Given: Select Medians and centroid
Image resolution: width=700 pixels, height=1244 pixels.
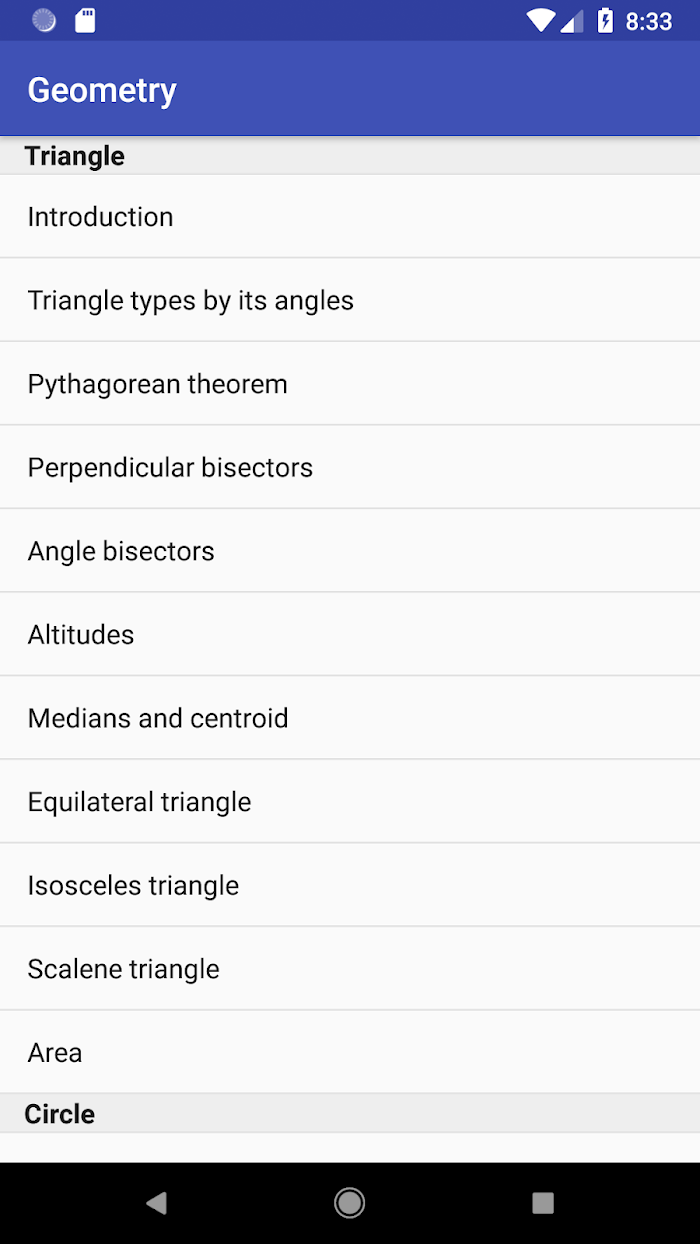Looking at the screenshot, I should click(x=350, y=718).
